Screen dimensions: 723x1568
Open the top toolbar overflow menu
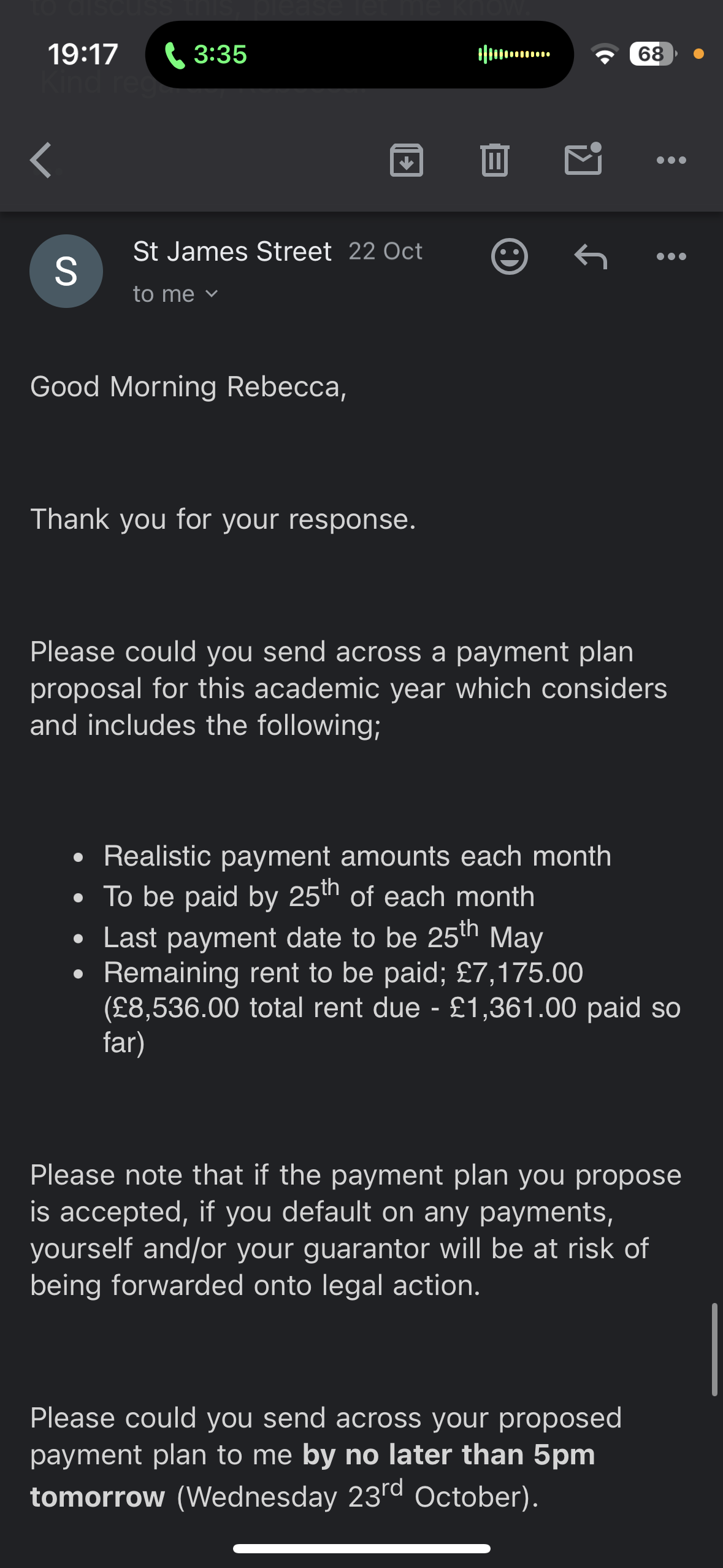[671, 160]
